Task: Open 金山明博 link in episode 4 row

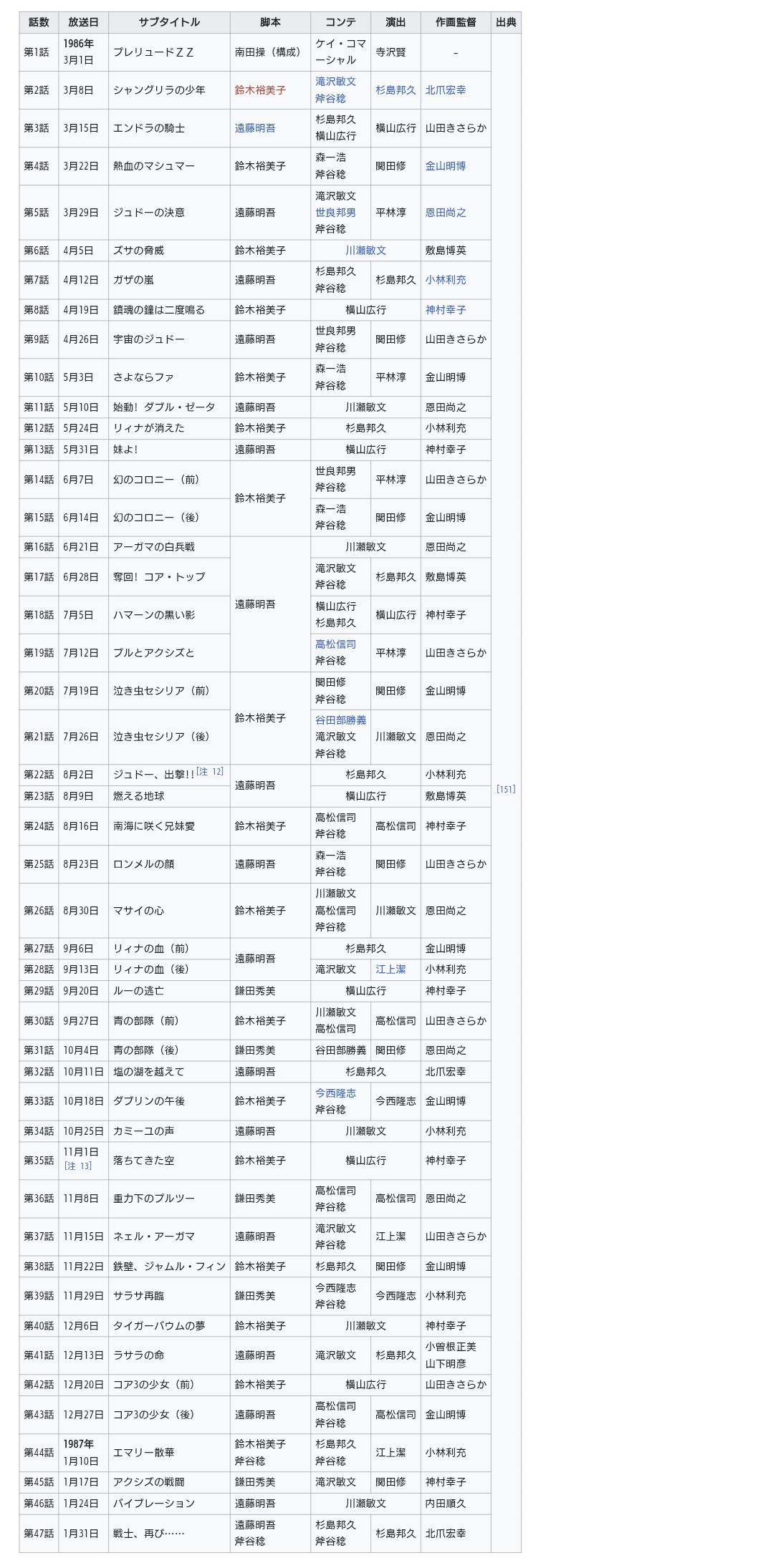Action: click(x=446, y=166)
